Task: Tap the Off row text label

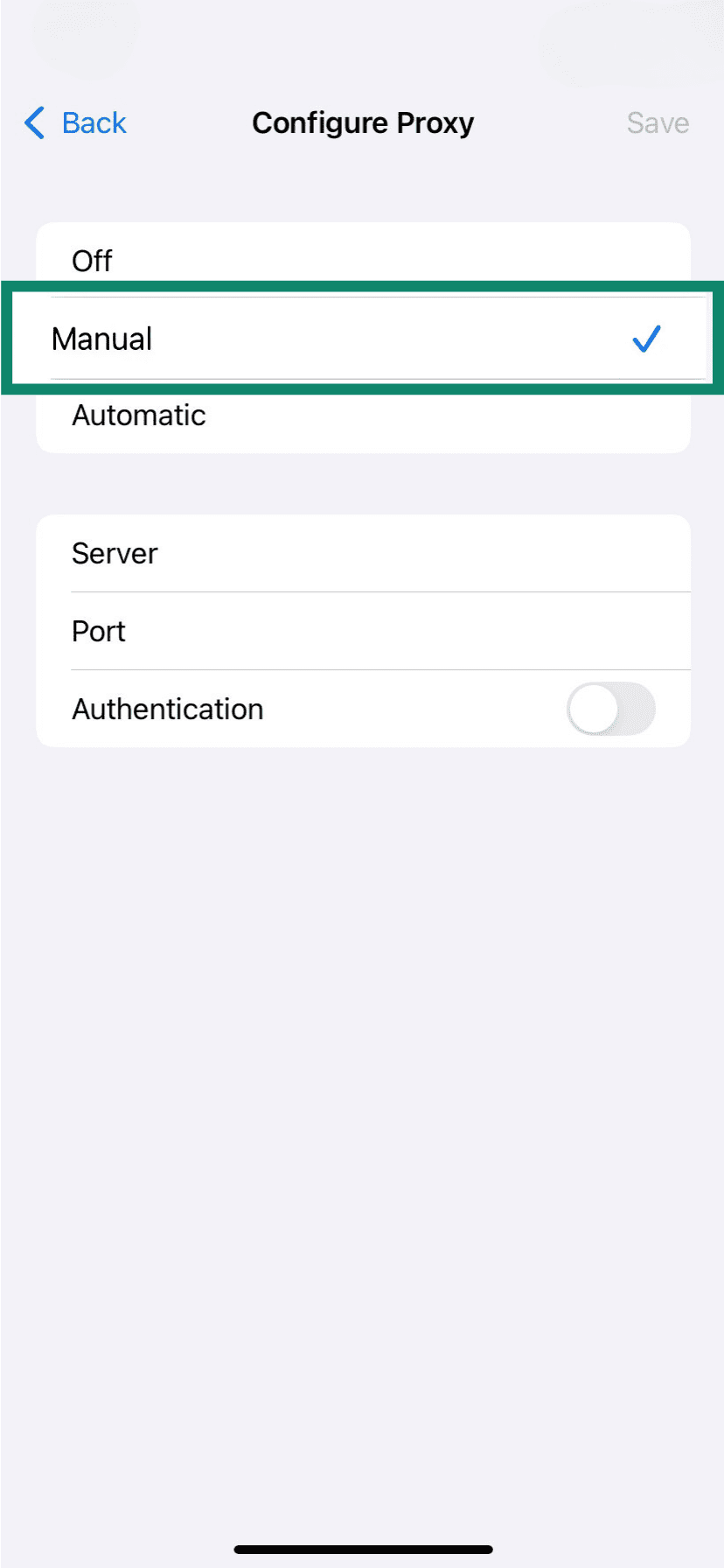Action: click(x=92, y=260)
